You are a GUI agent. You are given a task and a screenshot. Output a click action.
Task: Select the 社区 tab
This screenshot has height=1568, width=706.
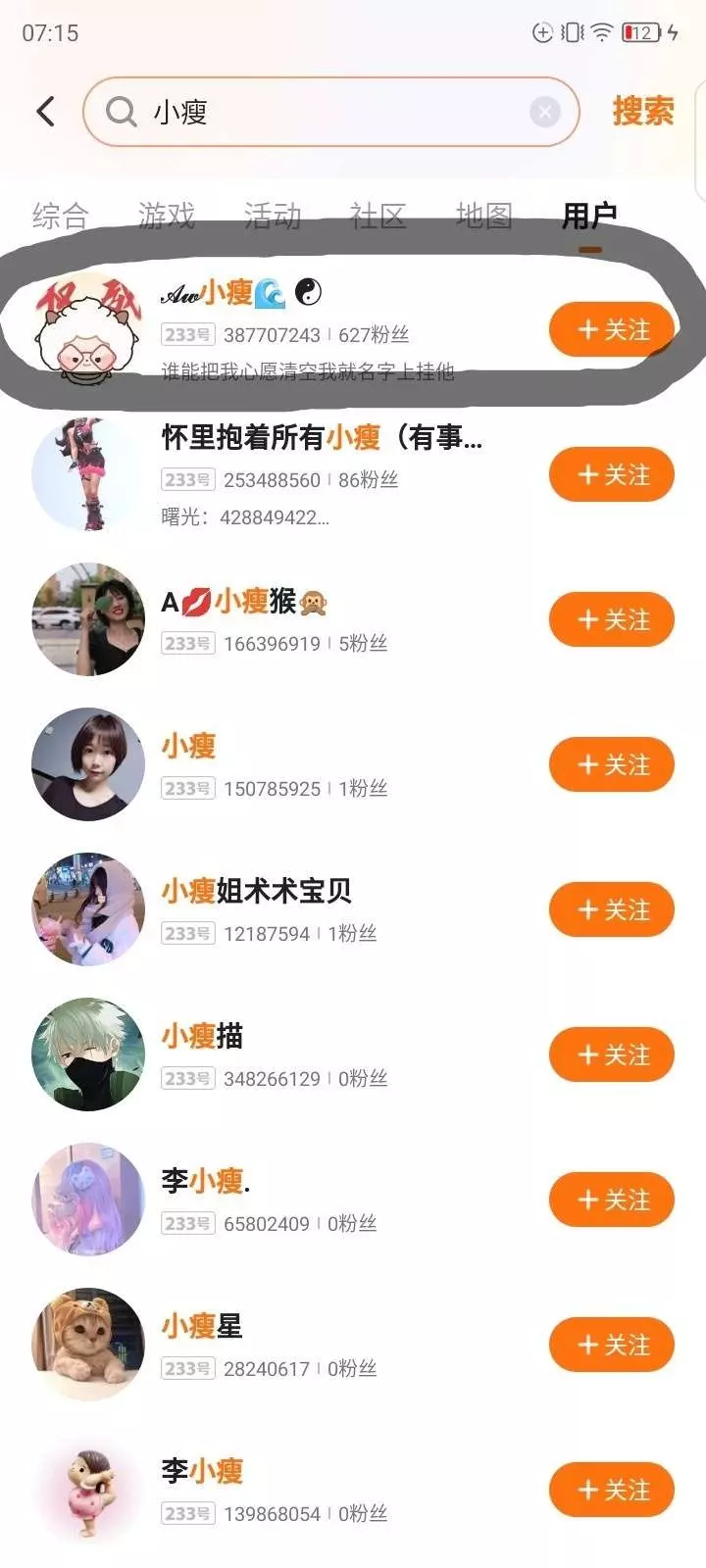point(378,216)
